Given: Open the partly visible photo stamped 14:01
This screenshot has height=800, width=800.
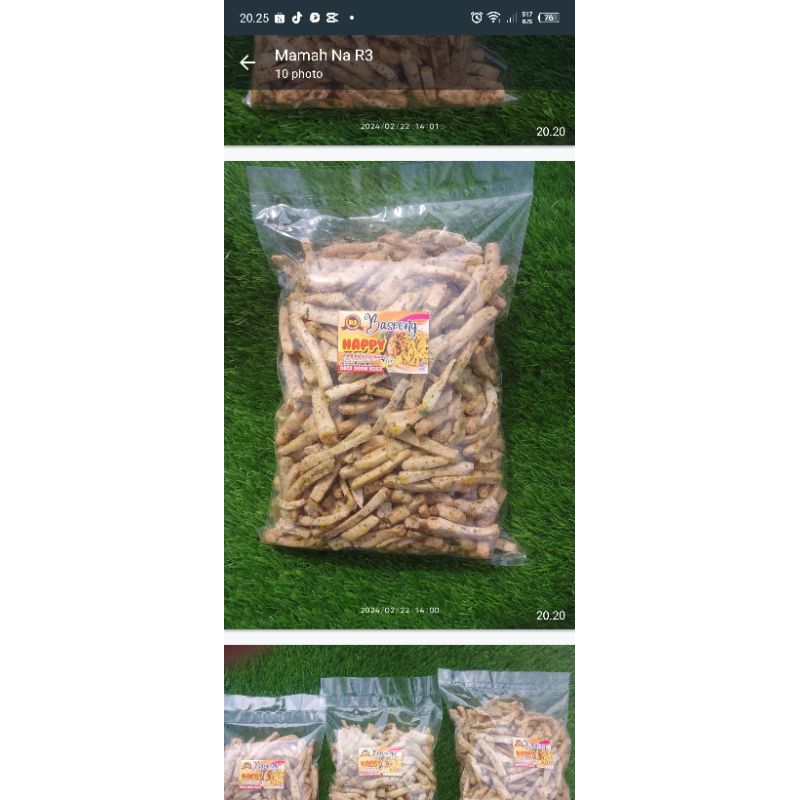Looking at the screenshot, I should pos(399,112).
